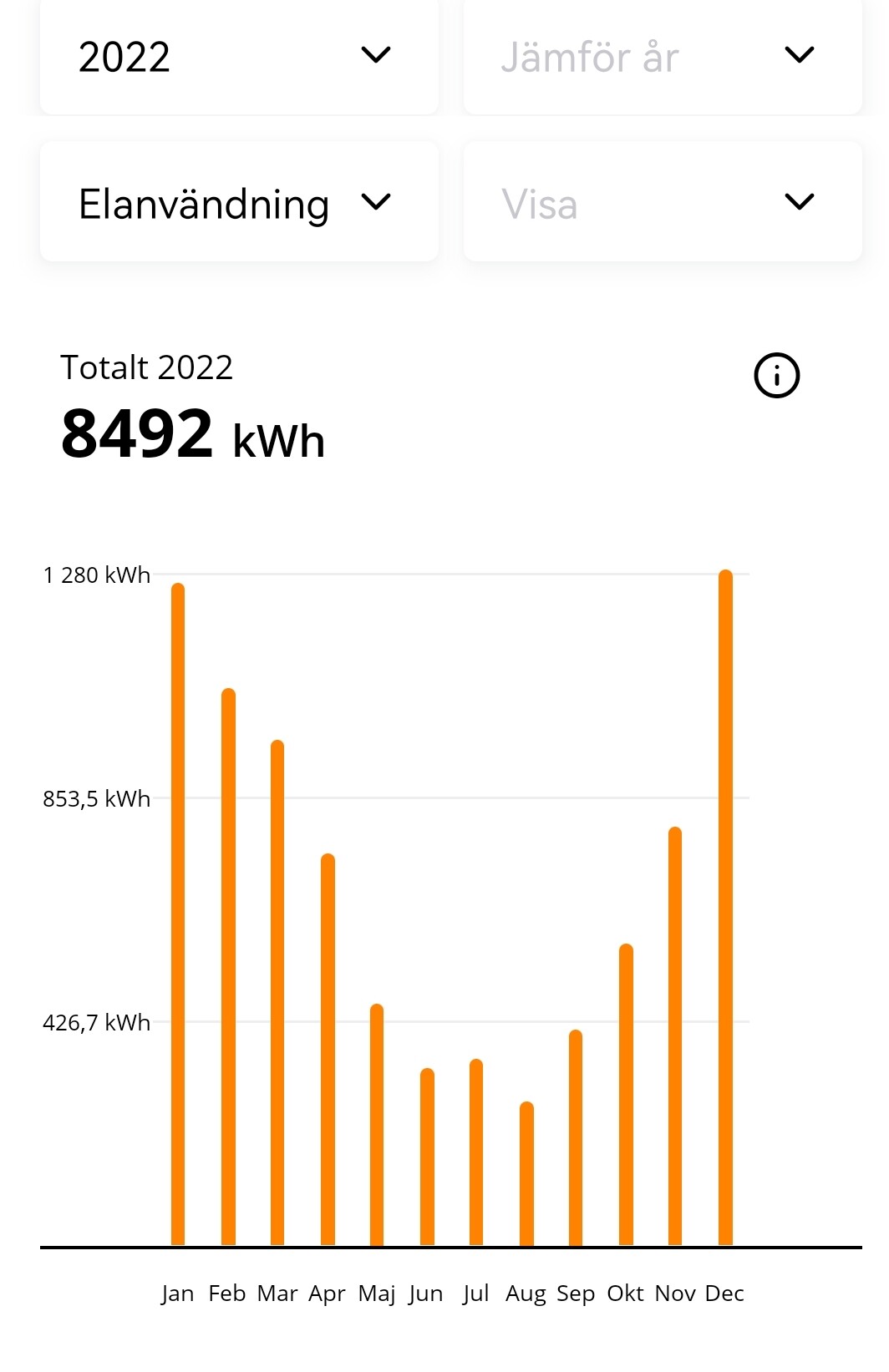Screen dimensions: 889x1372
Task: Open the Elanvändning dropdown
Action: [x=239, y=203]
